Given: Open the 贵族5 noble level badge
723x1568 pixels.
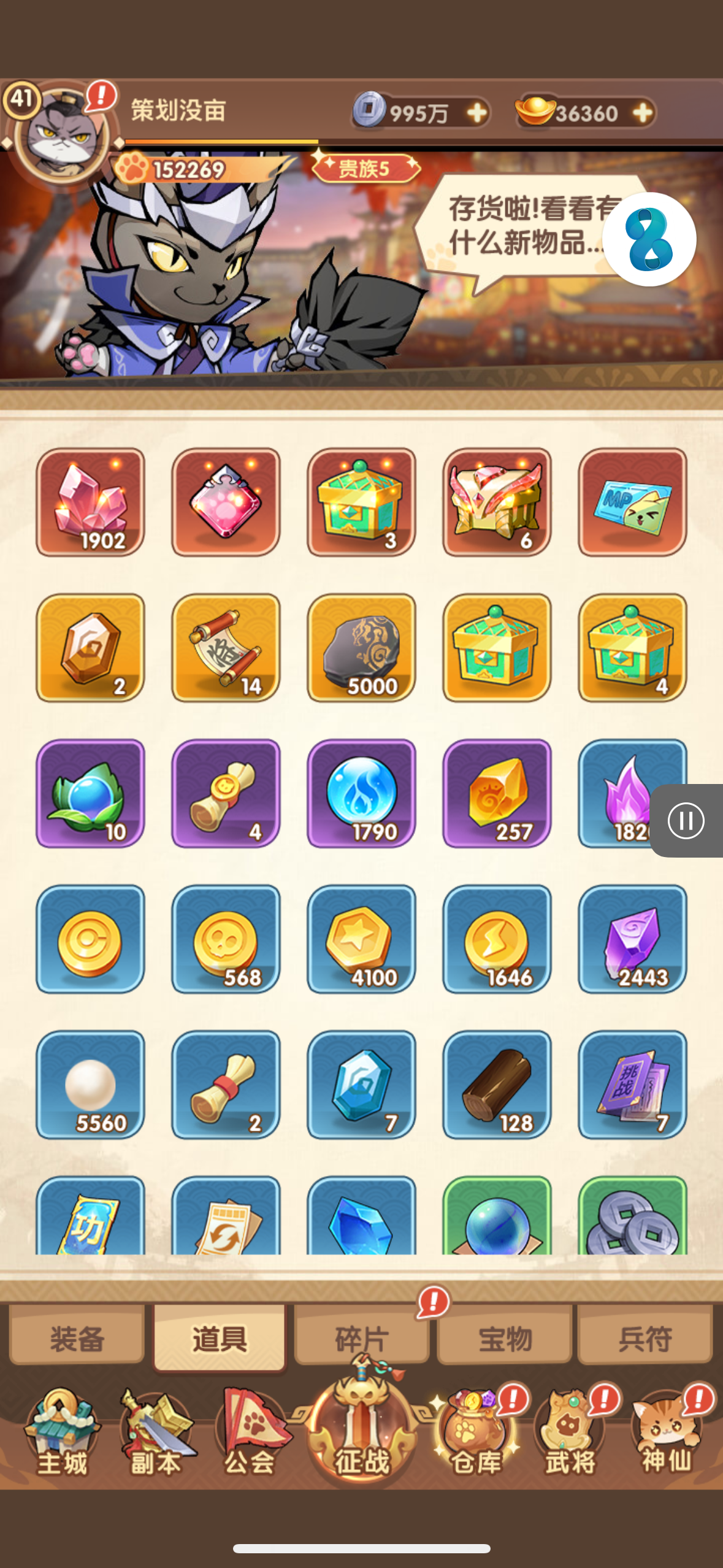Looking at the screenshot, I should tap(365, 167).
